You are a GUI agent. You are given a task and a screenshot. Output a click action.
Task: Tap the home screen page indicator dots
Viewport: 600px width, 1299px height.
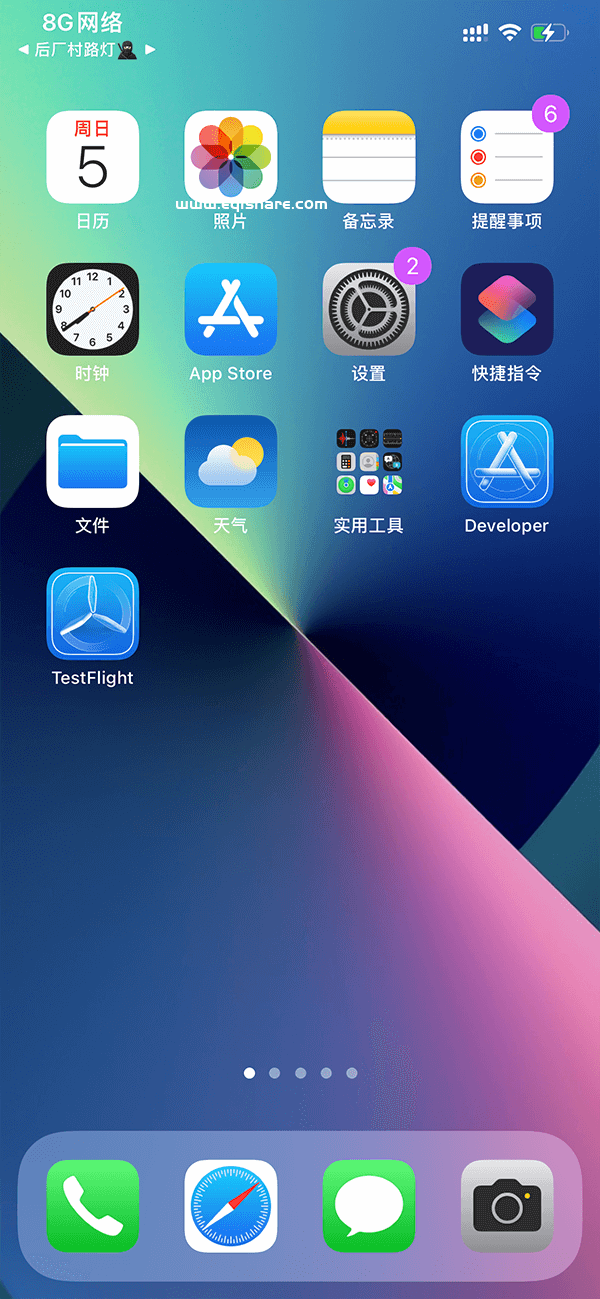[x=300, y=1073]
